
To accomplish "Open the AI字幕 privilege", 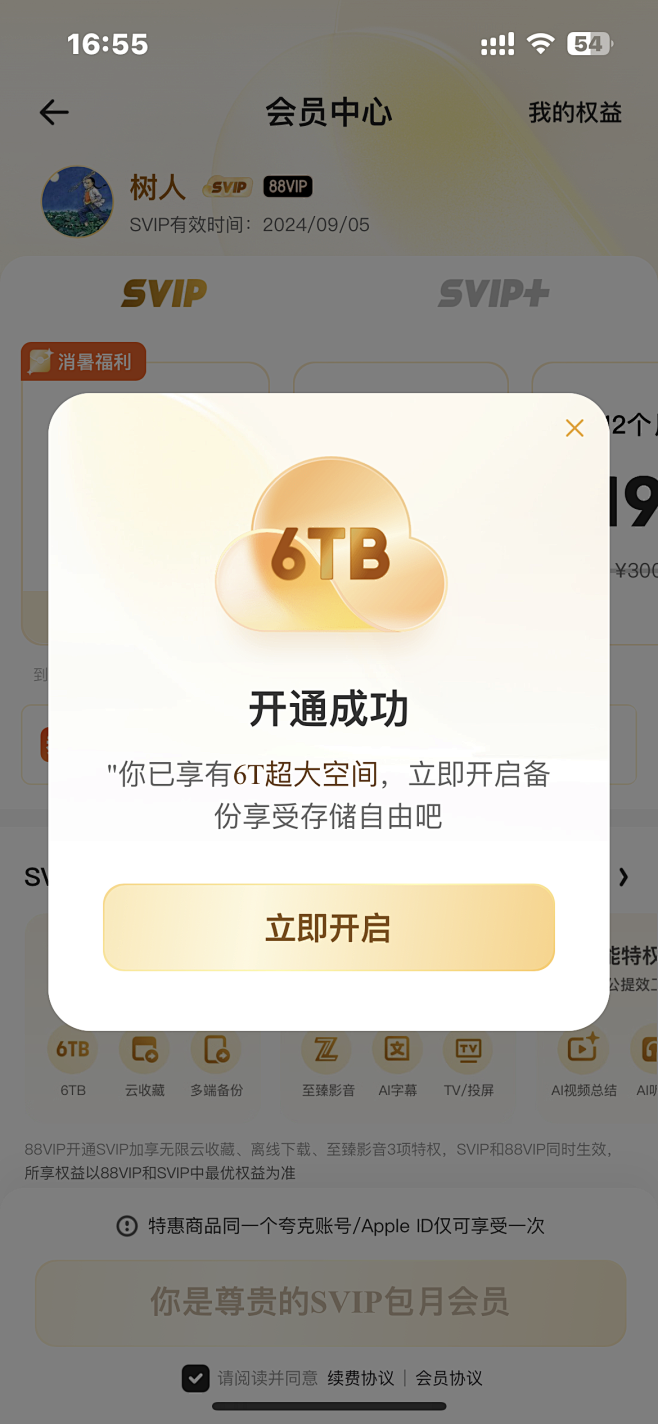I will pos(397,1052).
